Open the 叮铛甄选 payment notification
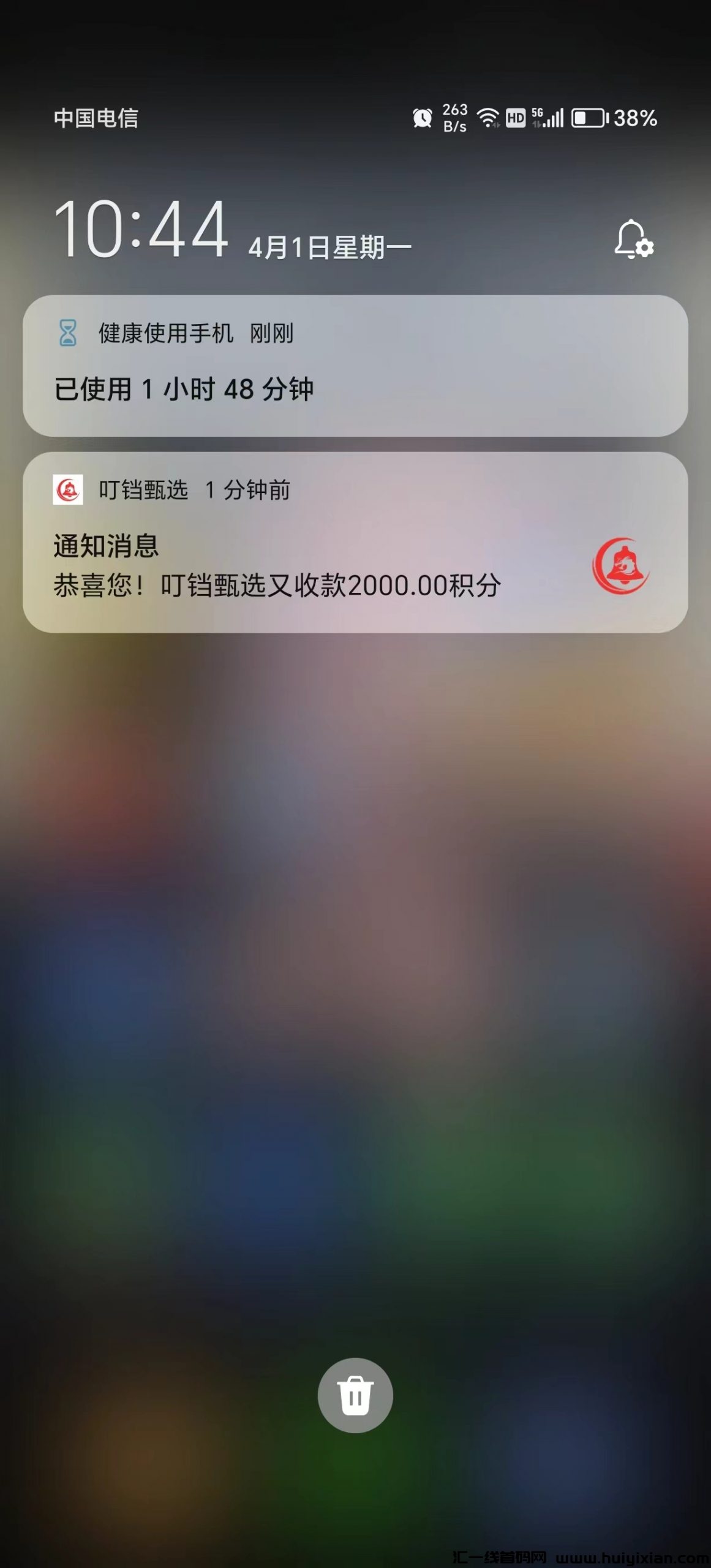Image resolution: width=711 pixels, height=1568 pixels. tap(355, 543)
